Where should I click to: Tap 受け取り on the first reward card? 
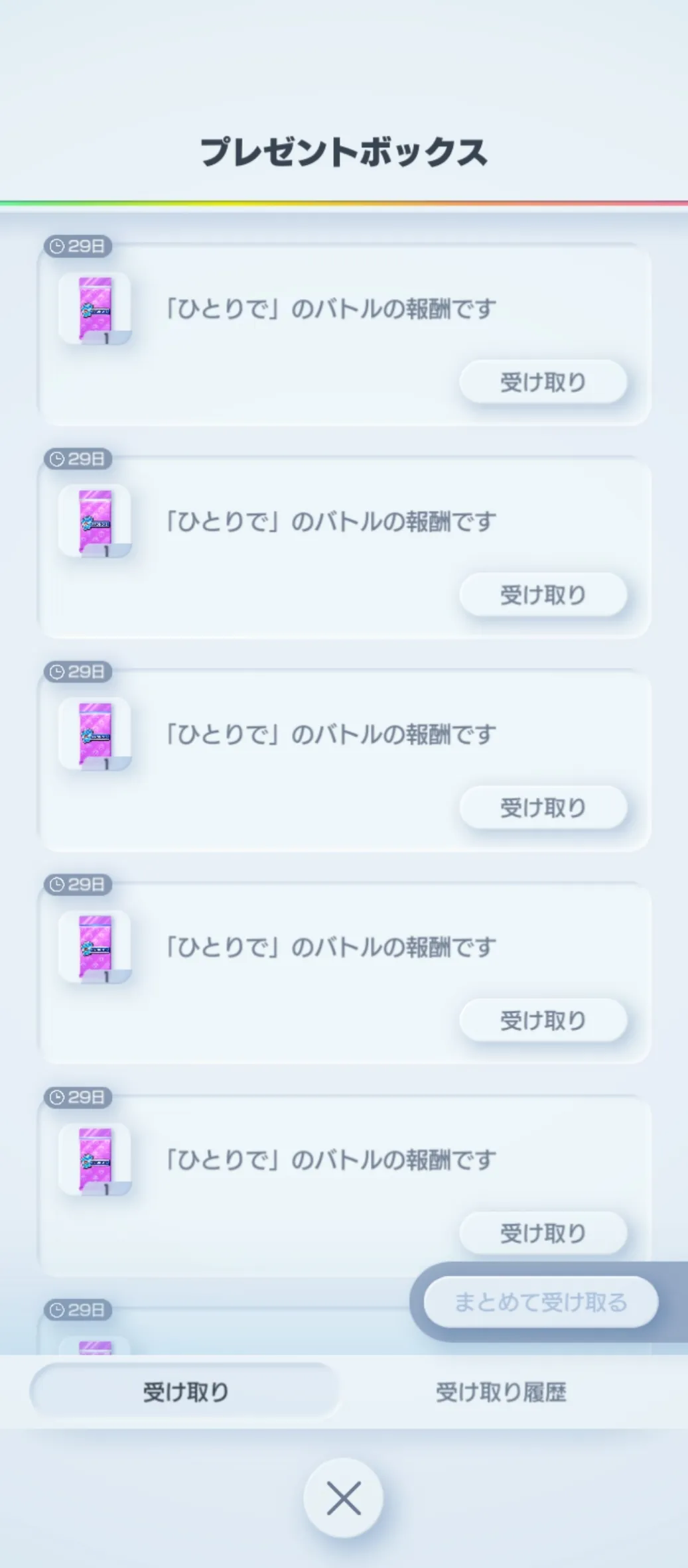tap(543, 382)
